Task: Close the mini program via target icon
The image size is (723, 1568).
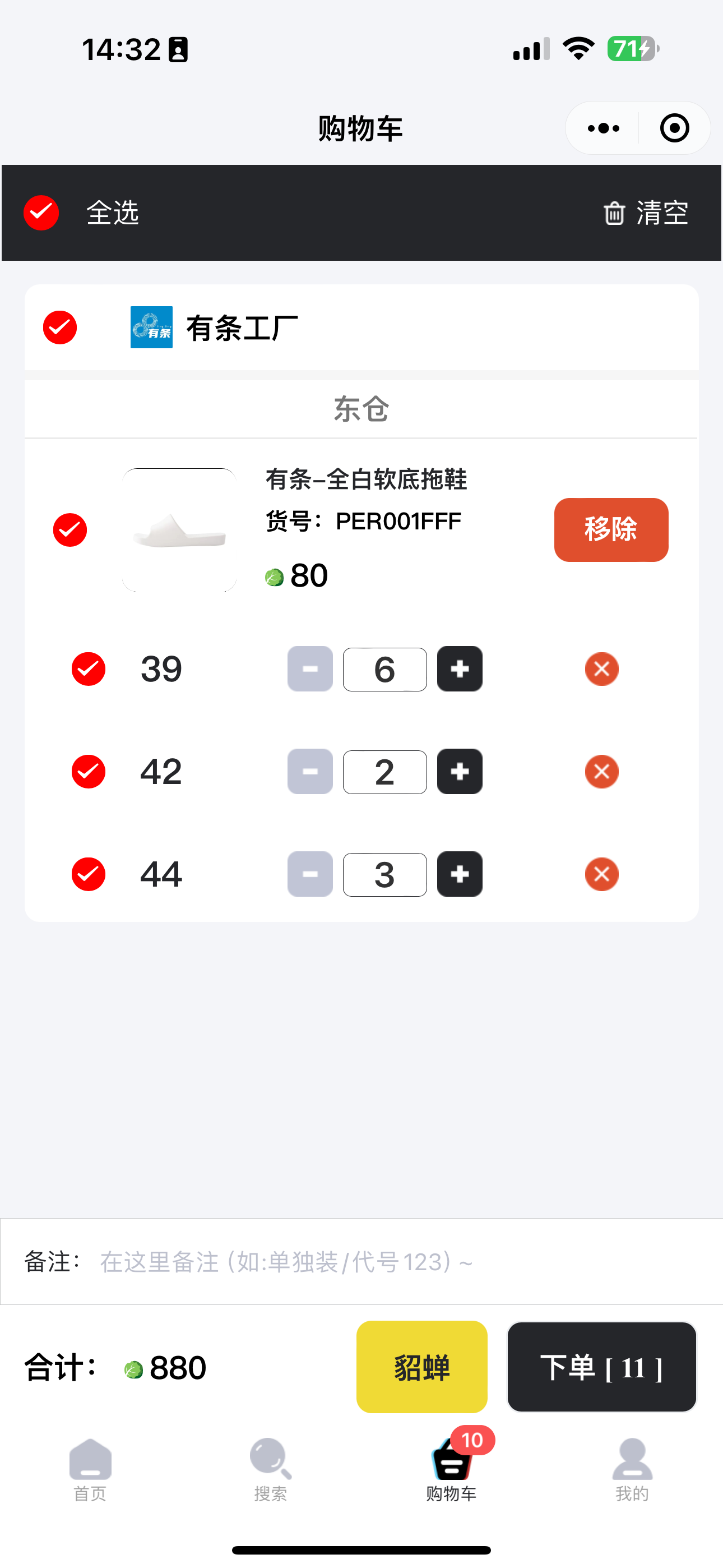Action: [x=674, y=128]
